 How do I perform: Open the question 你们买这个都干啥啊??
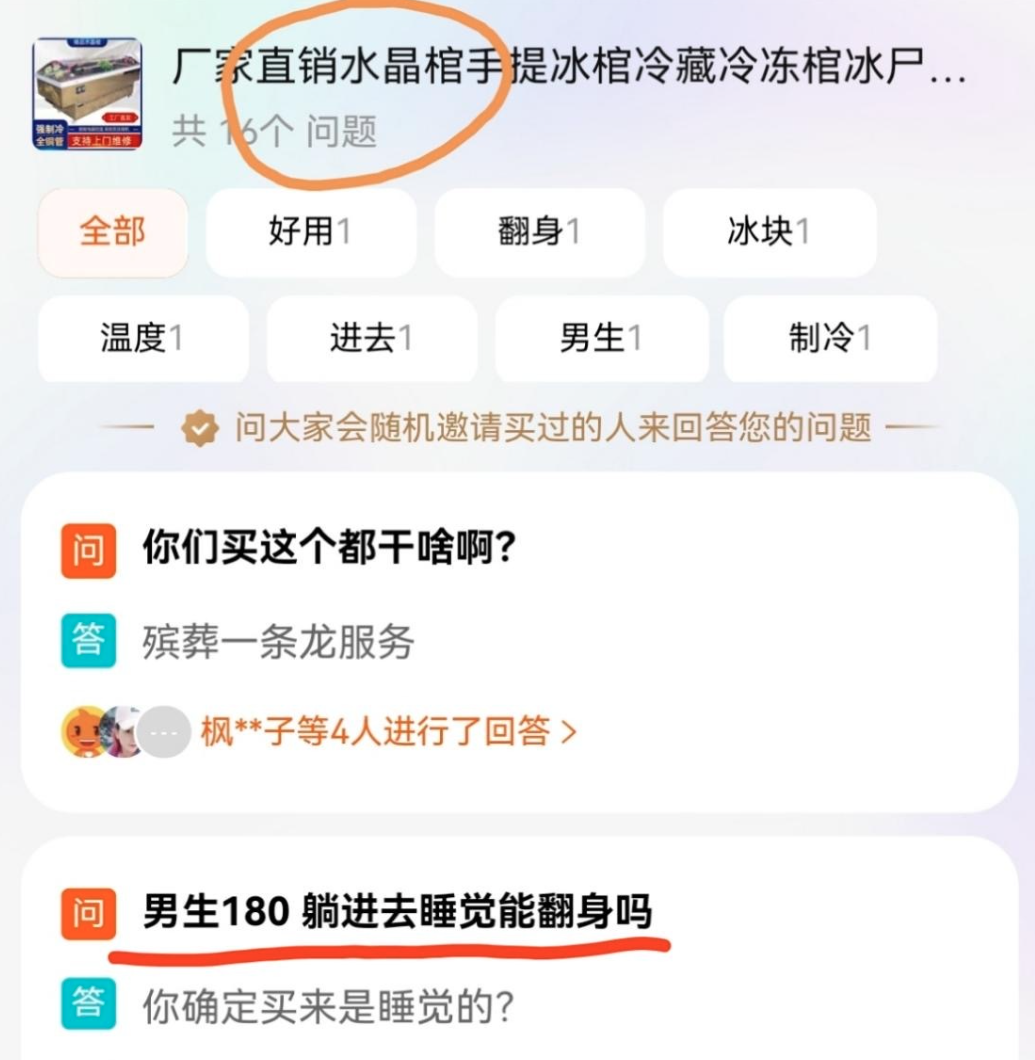click(328, 548)
